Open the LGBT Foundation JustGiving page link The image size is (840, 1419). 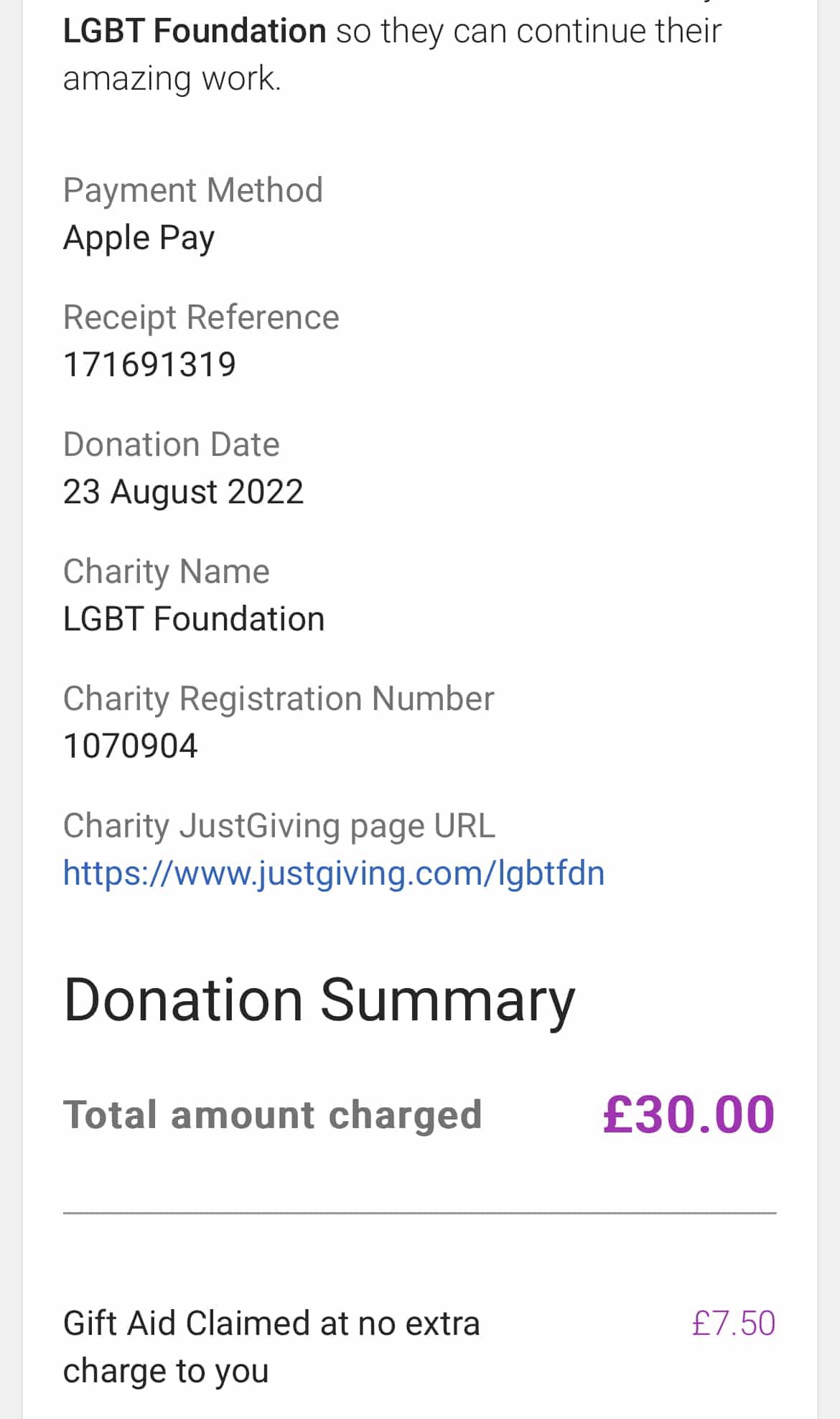coord(334,874)
